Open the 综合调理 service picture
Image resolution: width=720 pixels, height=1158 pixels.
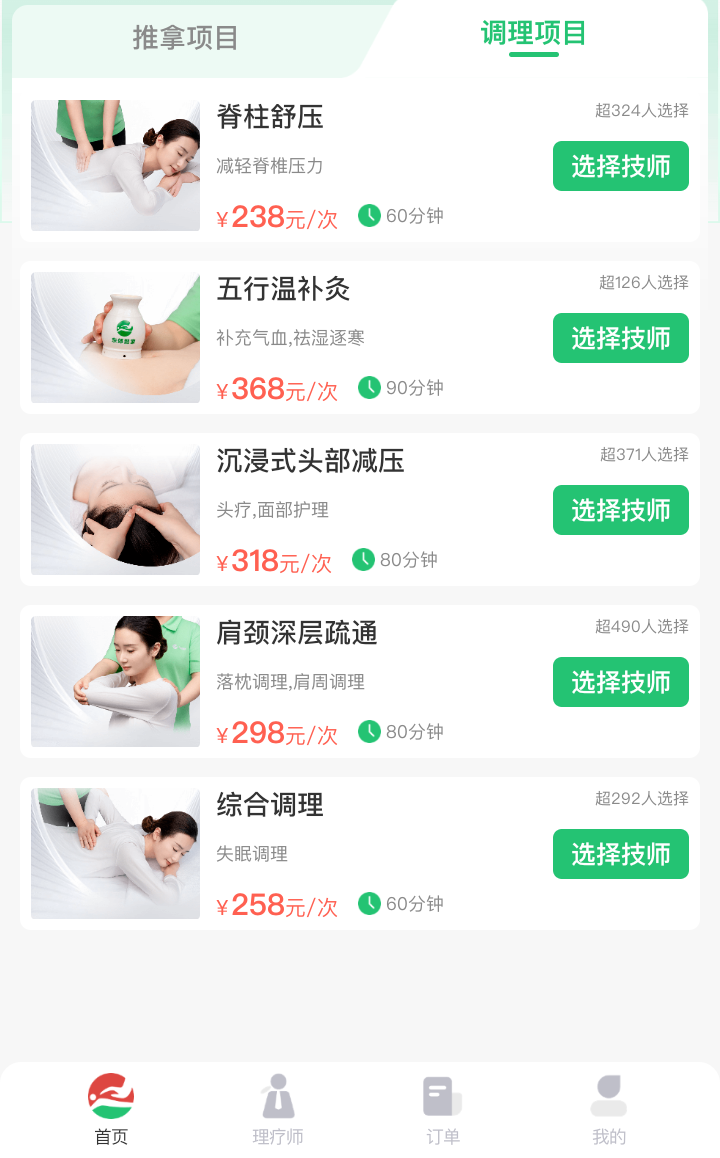pyautogui.click(x=115, y=853)
